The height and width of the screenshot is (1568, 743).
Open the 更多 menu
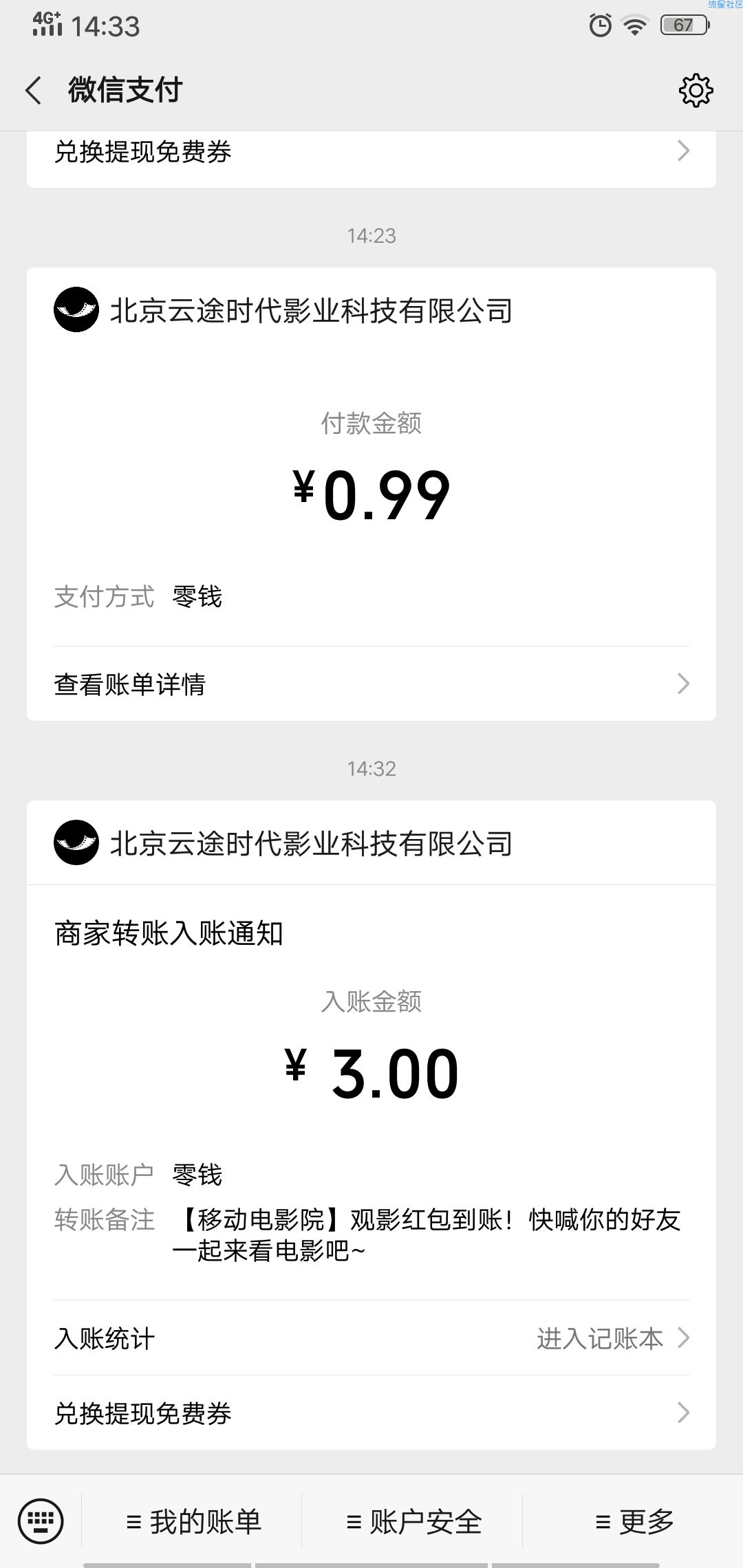tap(634, 1521)
